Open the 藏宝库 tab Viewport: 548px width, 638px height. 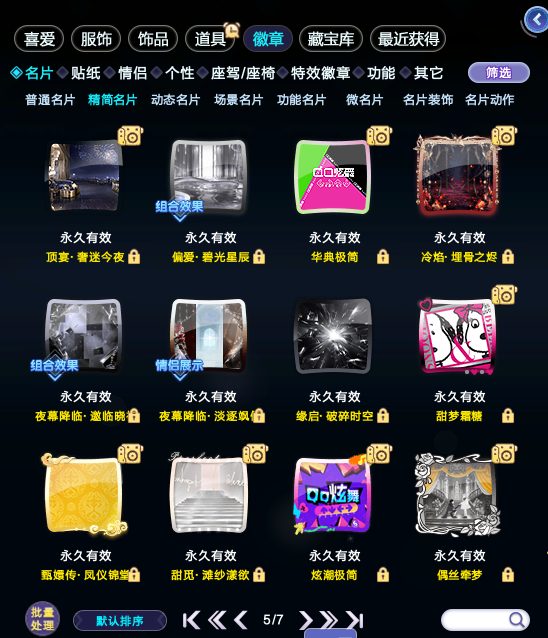pyautogui.click(x=330, y=39)
